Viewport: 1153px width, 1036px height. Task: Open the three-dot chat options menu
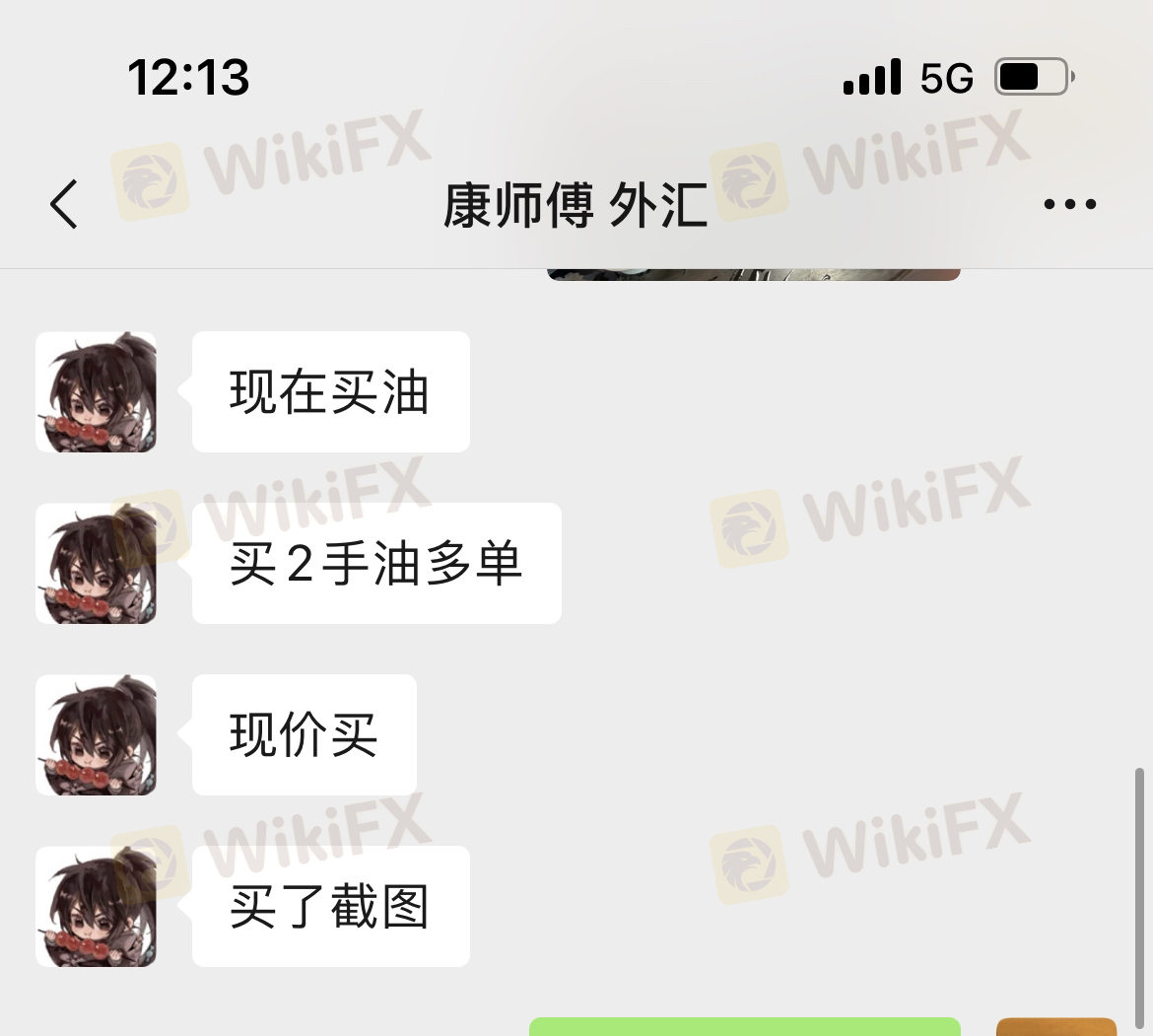pos(1069,204)
